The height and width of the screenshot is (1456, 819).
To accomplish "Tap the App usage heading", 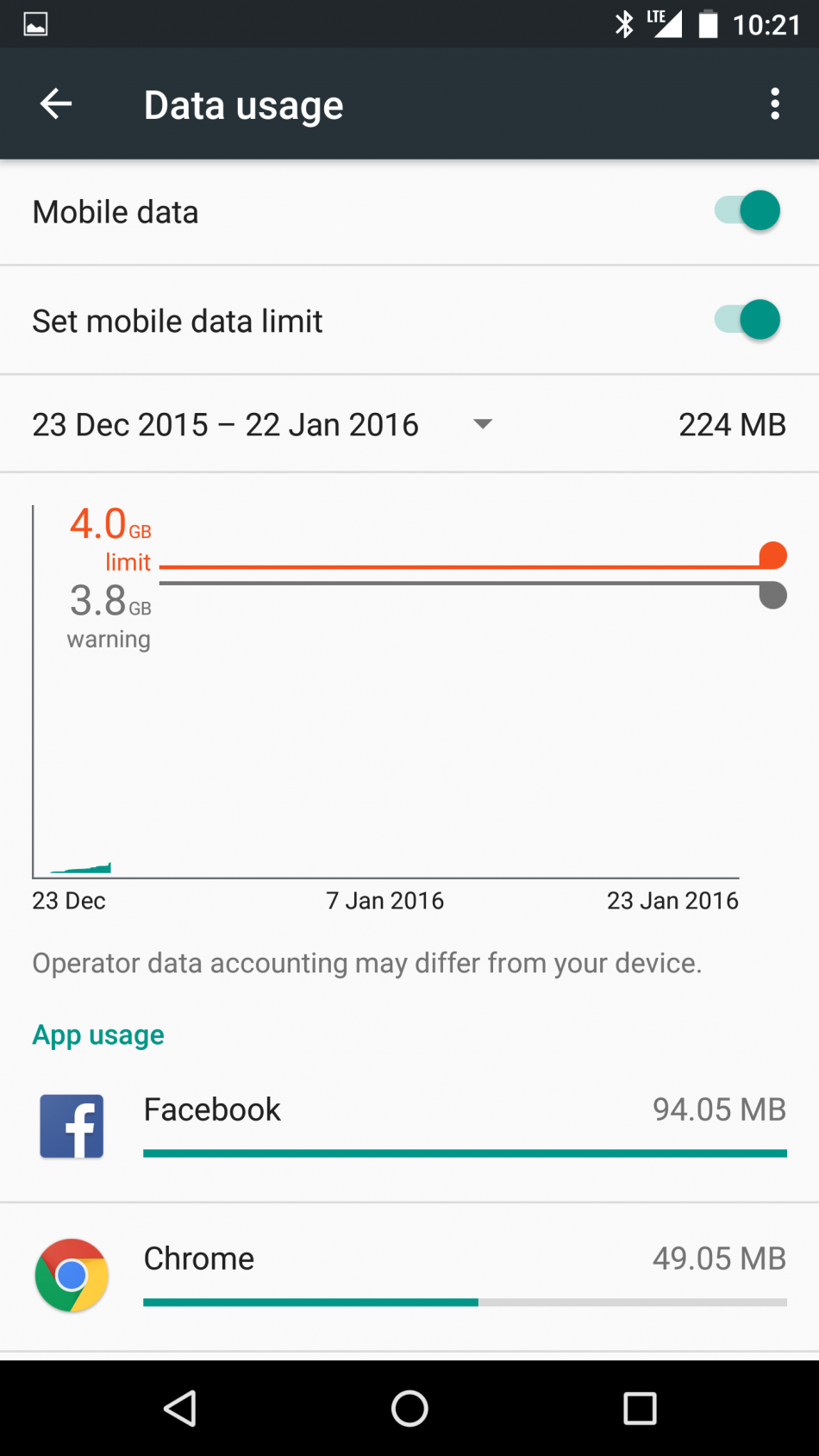I will click(97, 1034).
